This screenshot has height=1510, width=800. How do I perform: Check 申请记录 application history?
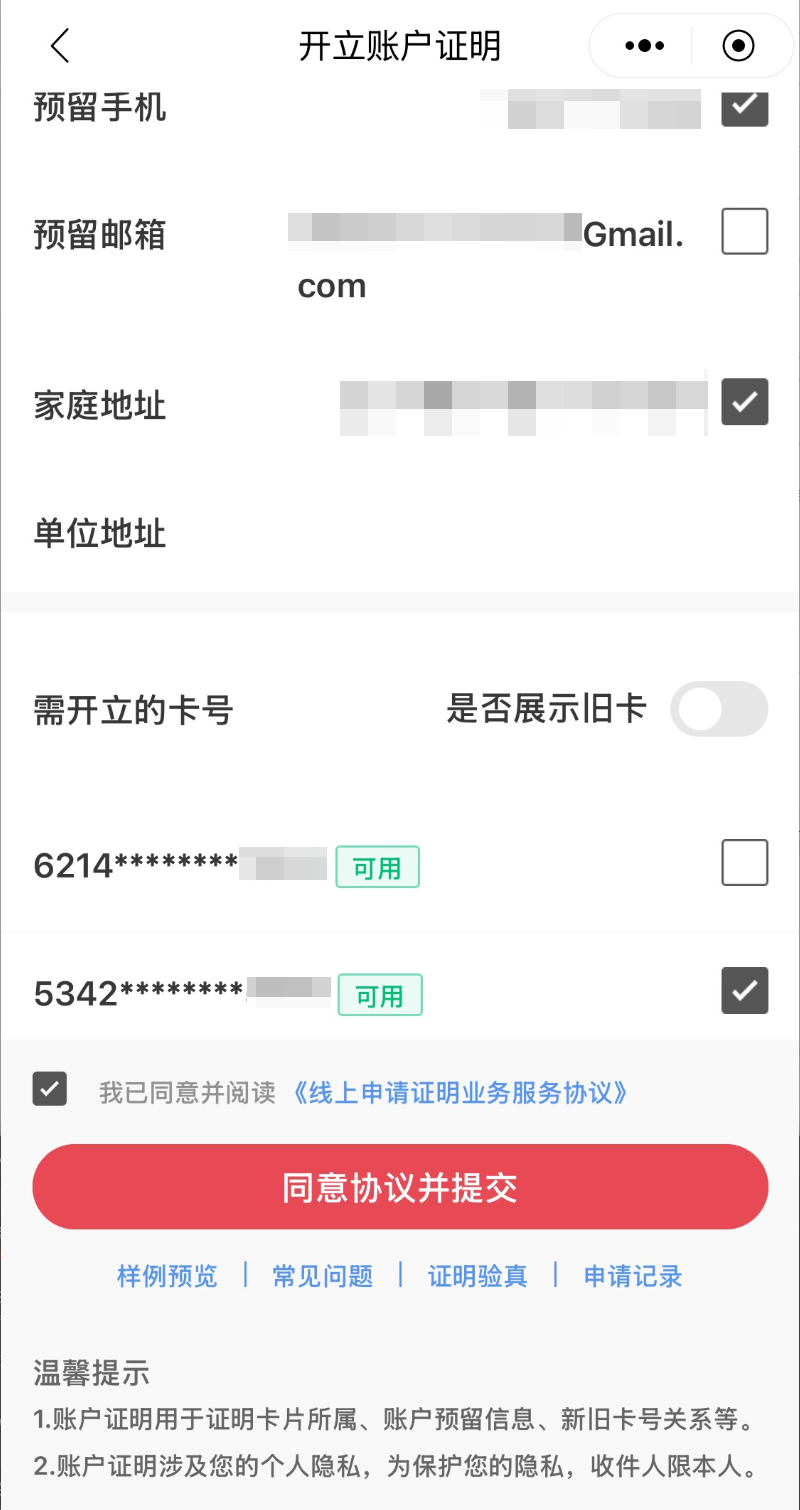632,1276
